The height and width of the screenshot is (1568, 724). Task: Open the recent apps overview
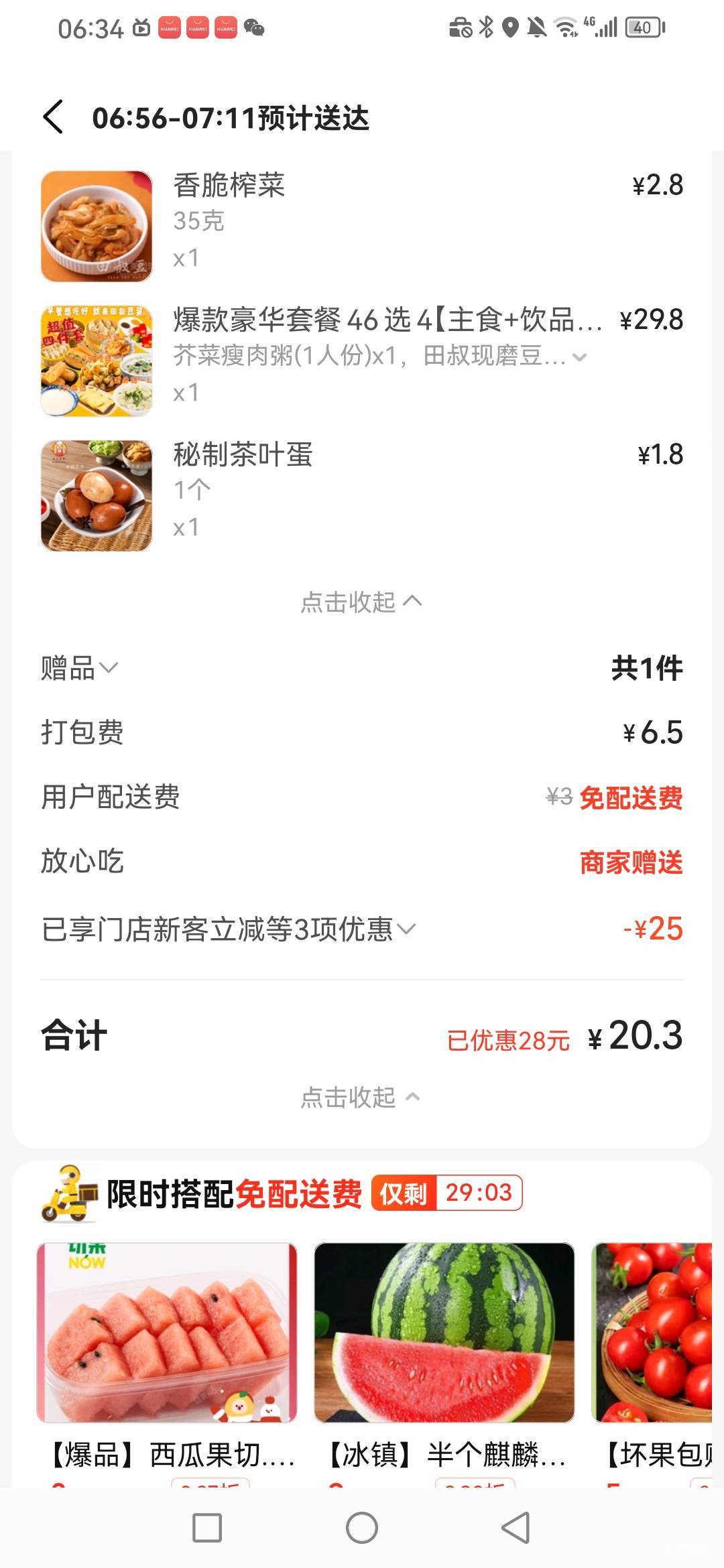[207, 1528]
